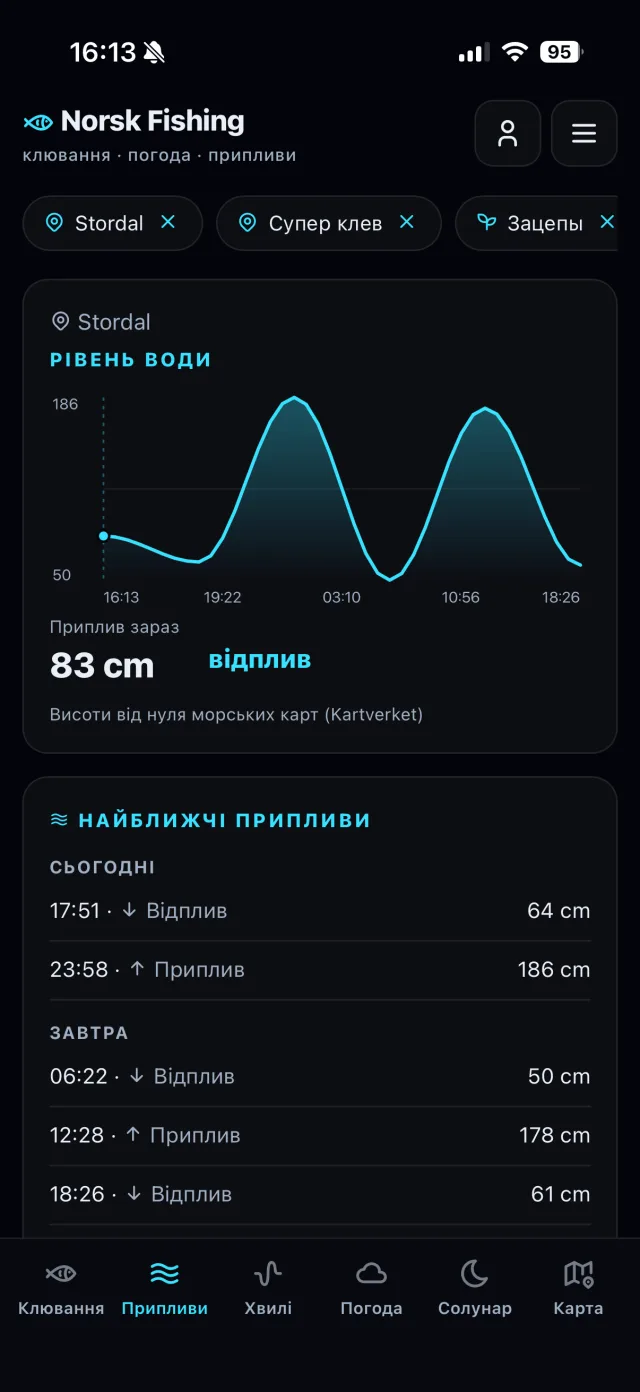The image size is (640, 1392).
Task: Remove the Stordal chip with its X
Action: coord(168,222)
